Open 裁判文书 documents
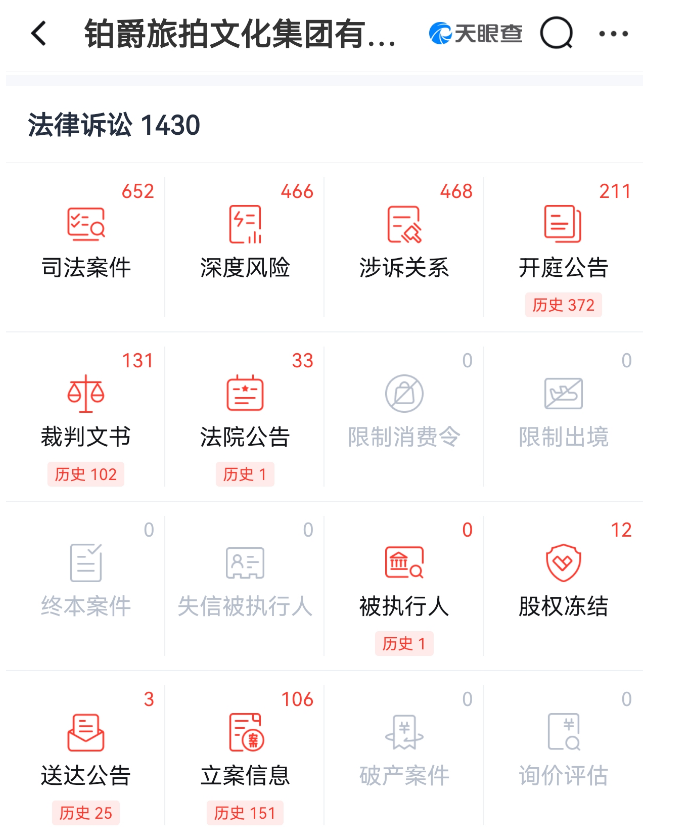The height and width of the screenshot is (831, 681). point(86,410)
